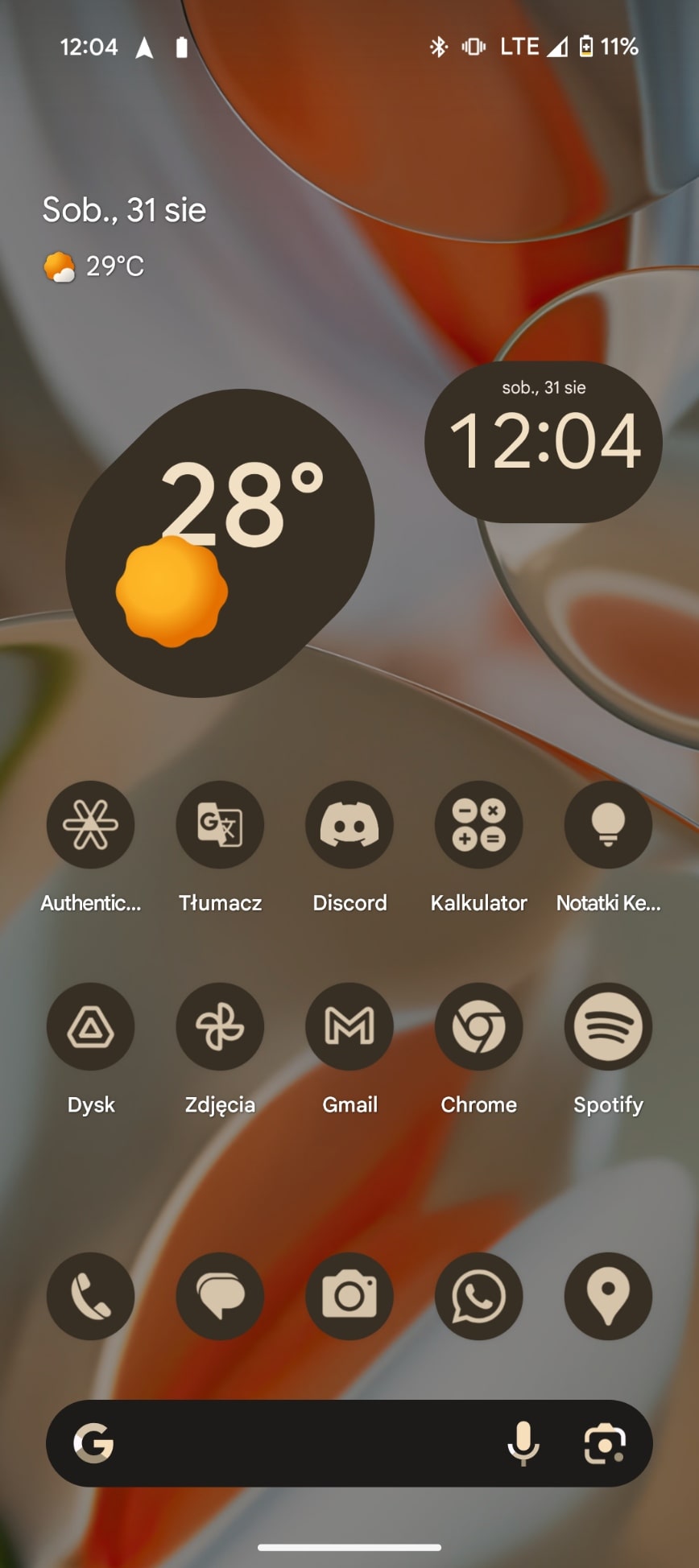Open Maps from the dock
Image resolution: width=699 pixels, height=1568 pixels.
pos(608,1296)
